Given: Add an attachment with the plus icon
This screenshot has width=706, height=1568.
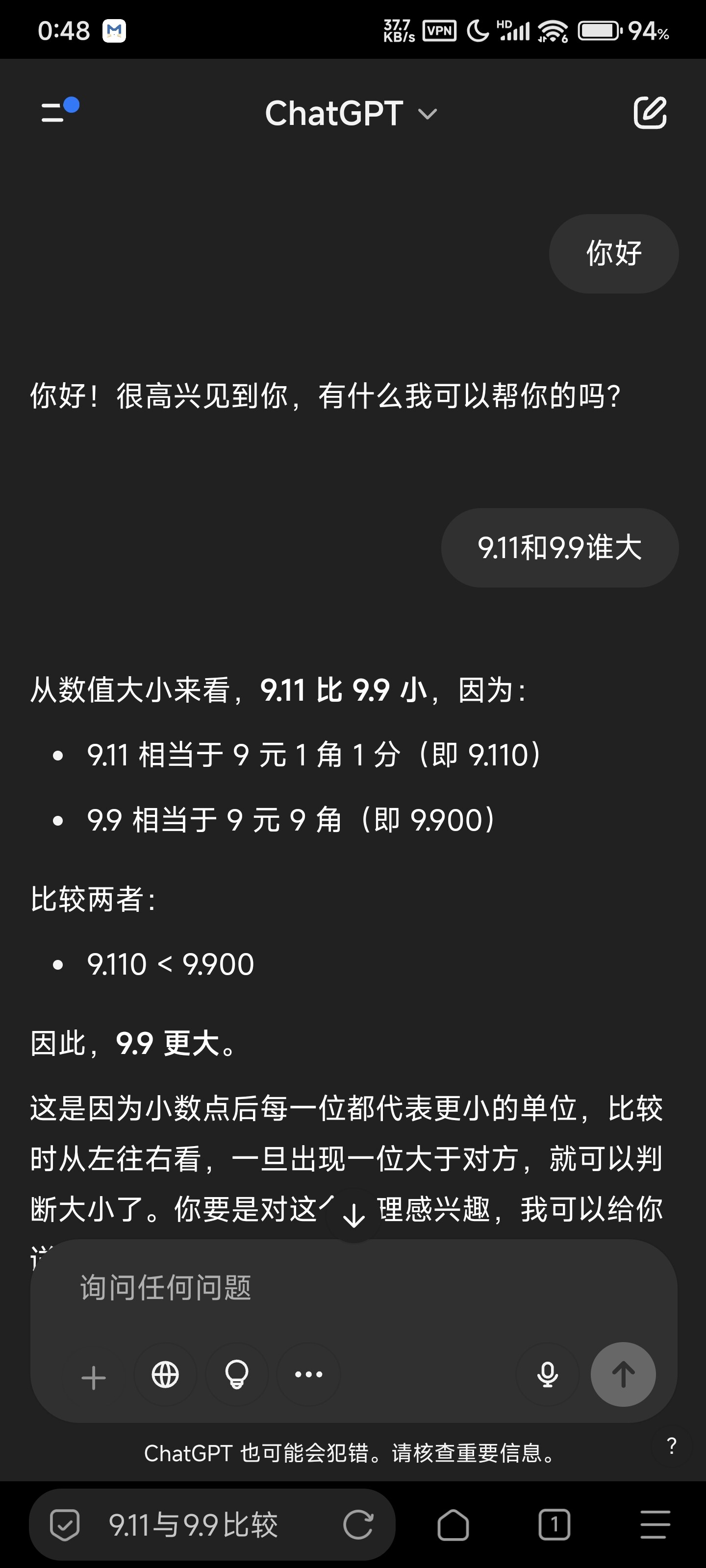Looking at the screenshot, I should tap(93, 1377).
